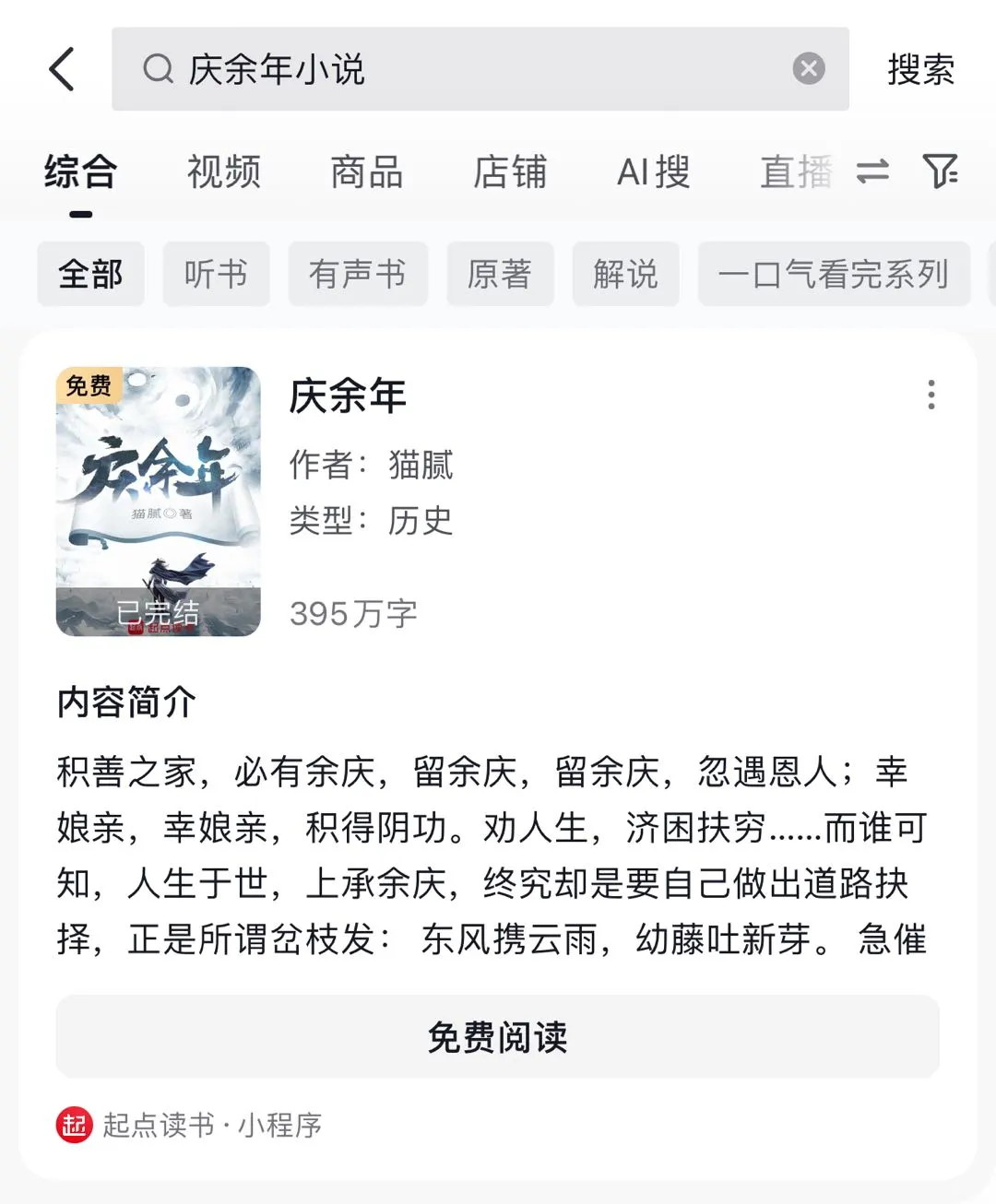Switch to the 商品 tab
Viewport: 996px width, 1204px height.
point(367,172)
